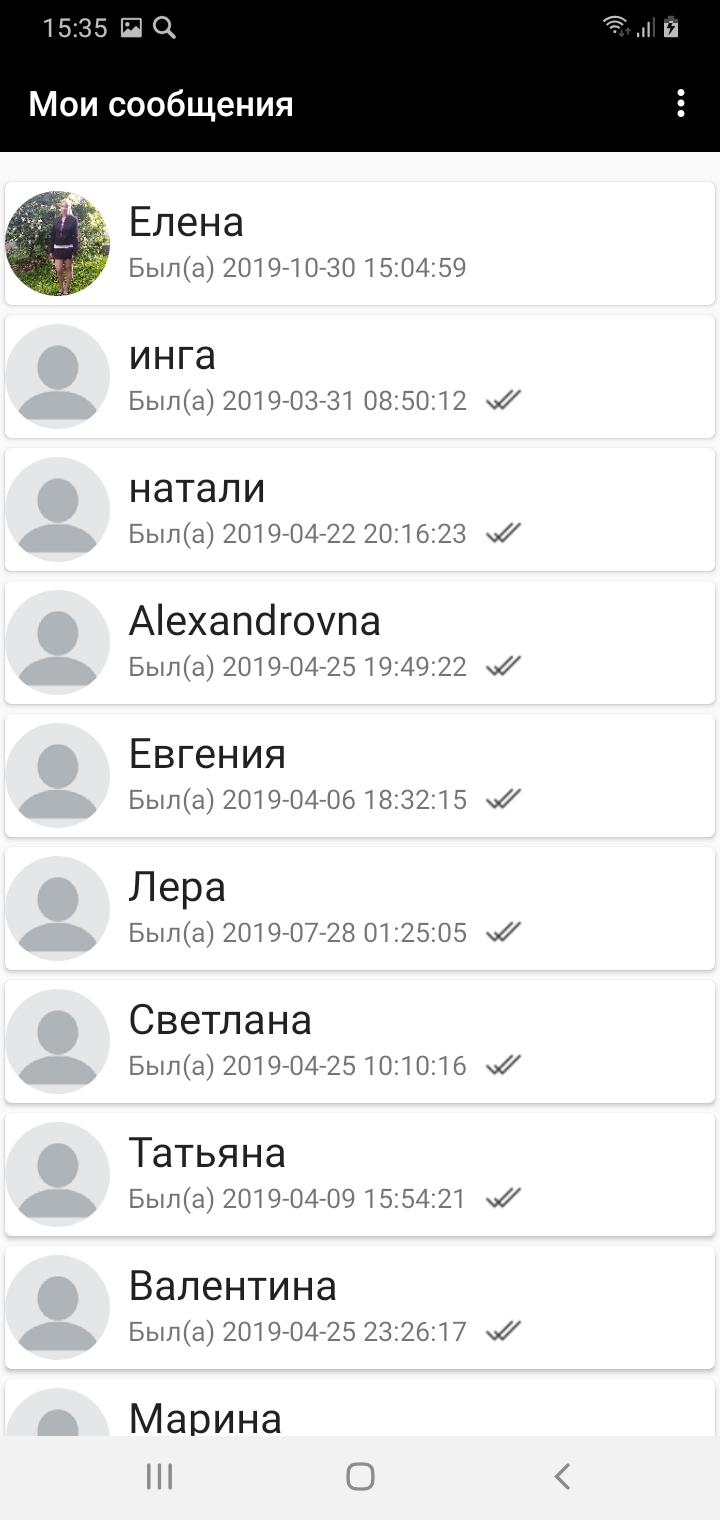The image size is (720, 1520).
Task: Open the chat with Лера
Action: coord(360,908)
